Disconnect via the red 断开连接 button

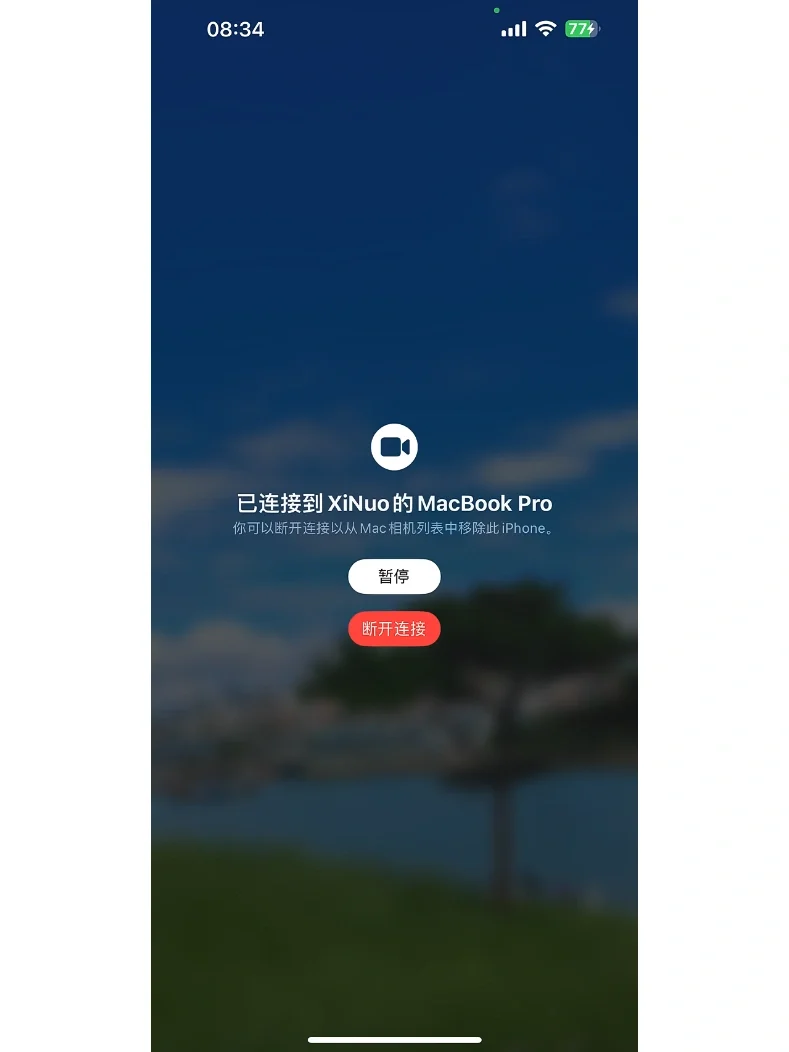point(394,629)
